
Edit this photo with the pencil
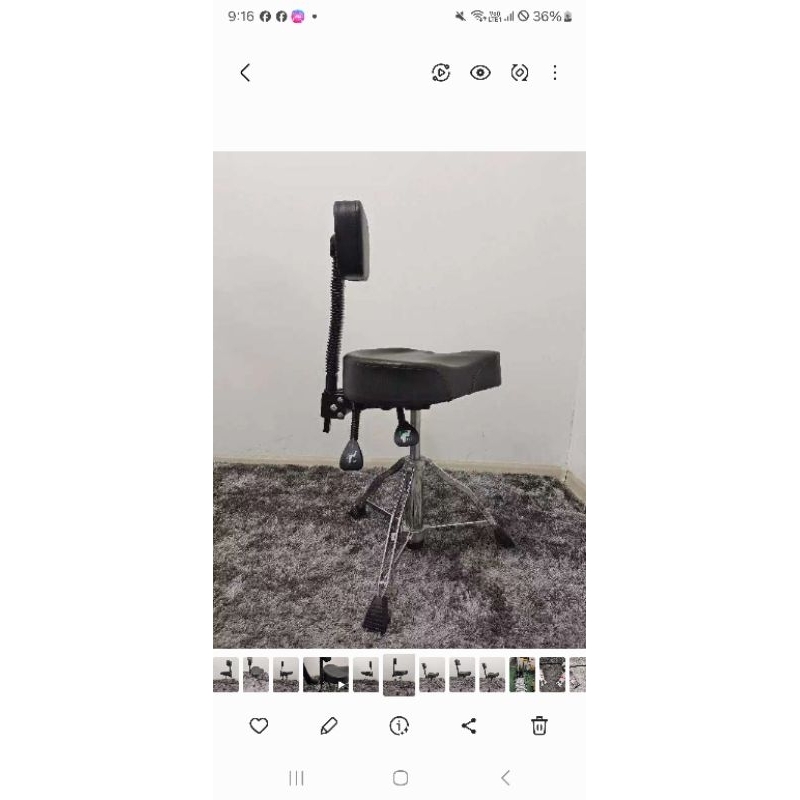(329, 726)
